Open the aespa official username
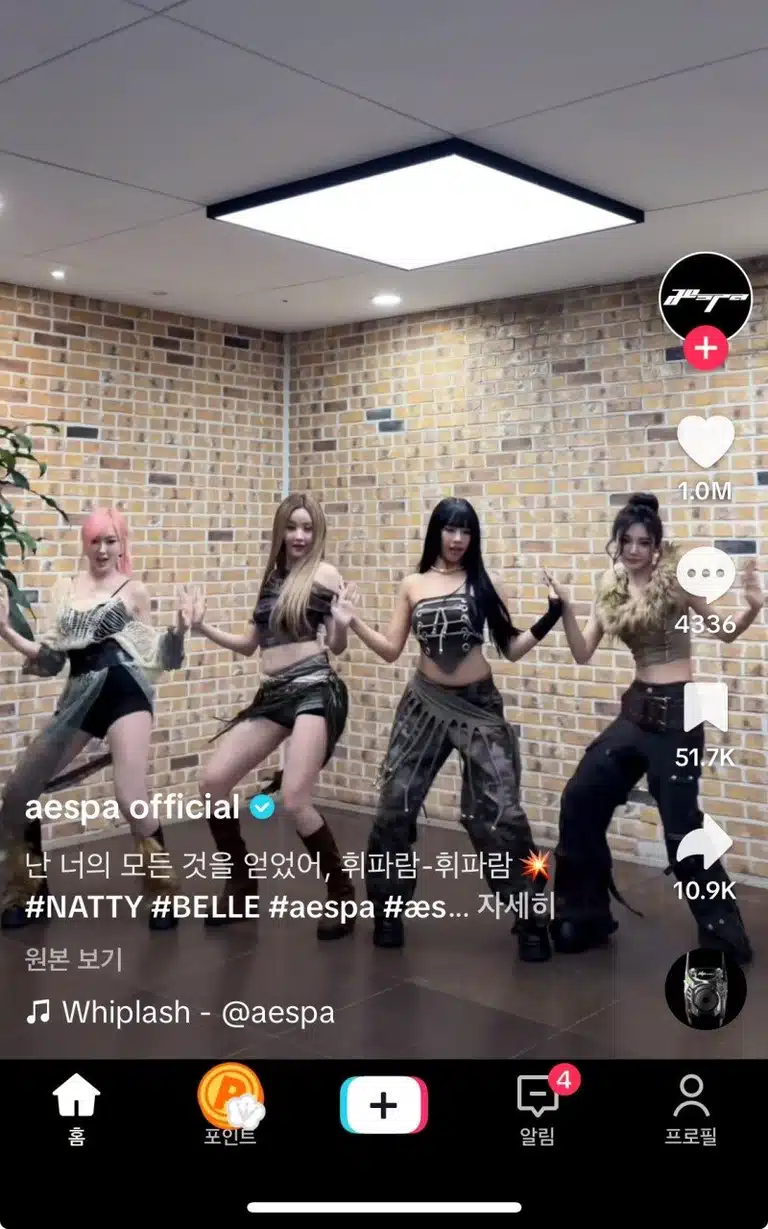768x1229 pixels. 132,808
